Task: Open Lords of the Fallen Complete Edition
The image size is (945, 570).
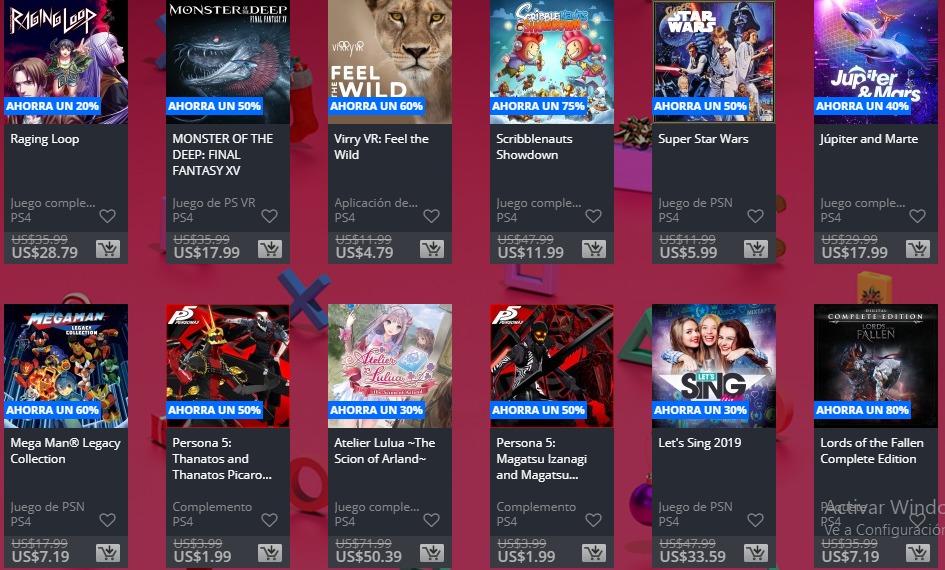Action: coord(875,366)
